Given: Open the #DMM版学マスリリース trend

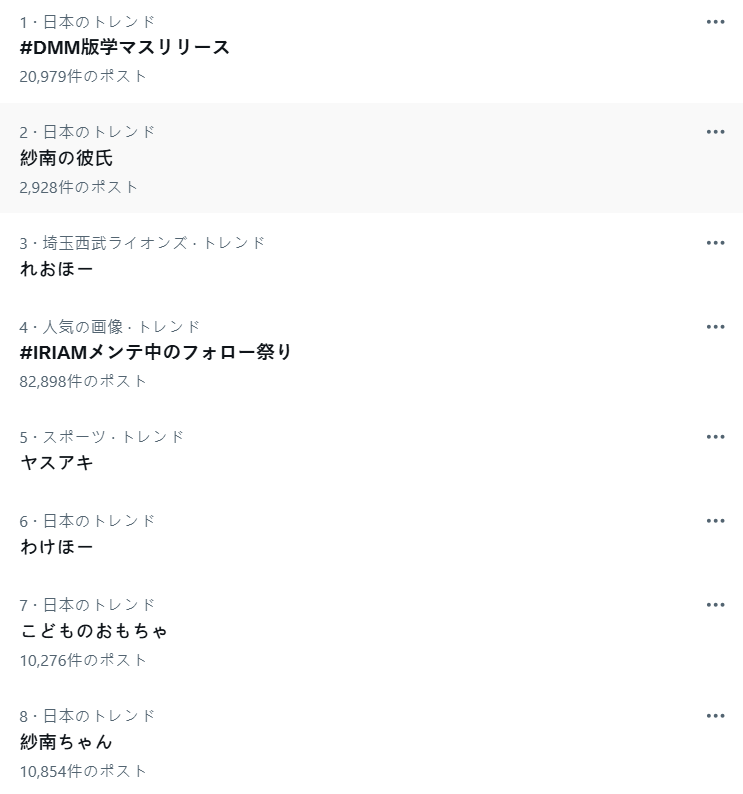Looking at the screenshot, I should 125,47.
